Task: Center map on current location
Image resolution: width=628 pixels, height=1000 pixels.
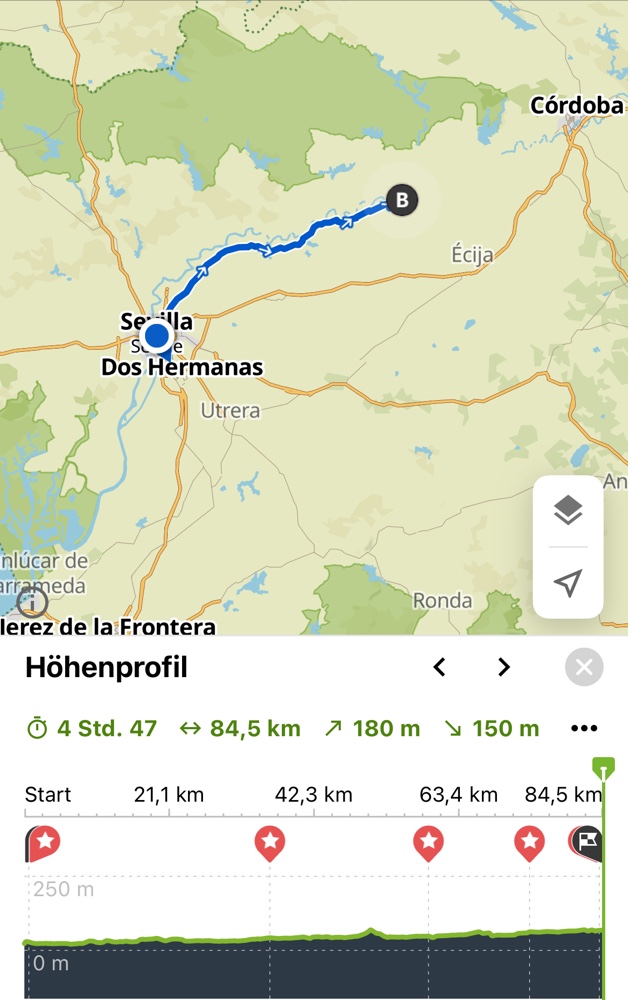Action: [568, 583]
